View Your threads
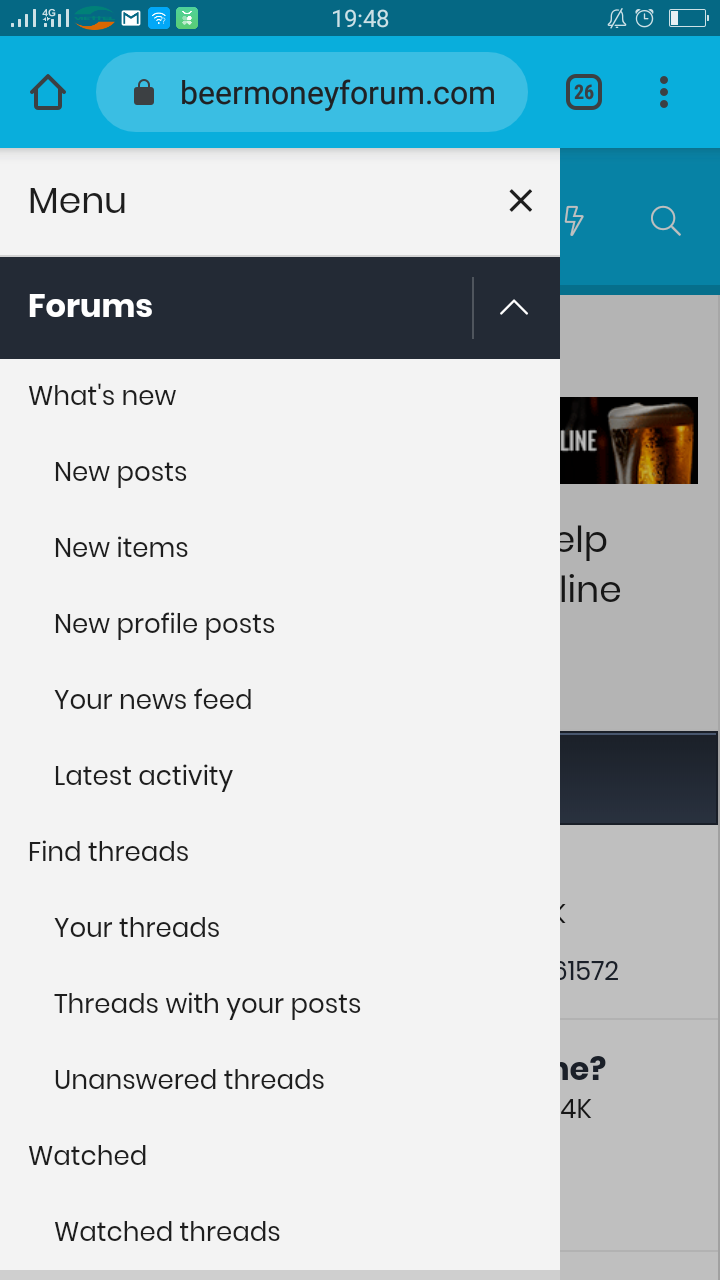This screenshot has width=720, height=1280. pos(137,928)
